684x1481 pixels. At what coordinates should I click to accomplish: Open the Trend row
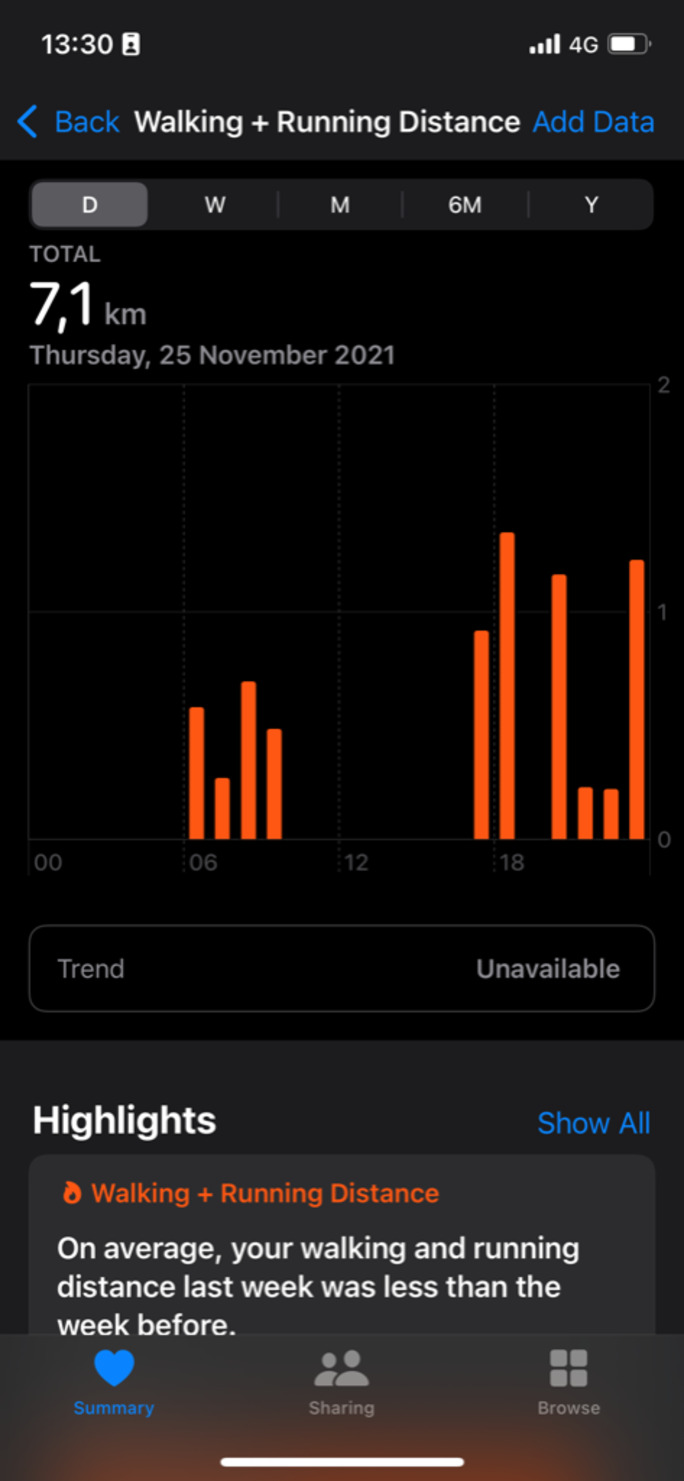point(341,969)
